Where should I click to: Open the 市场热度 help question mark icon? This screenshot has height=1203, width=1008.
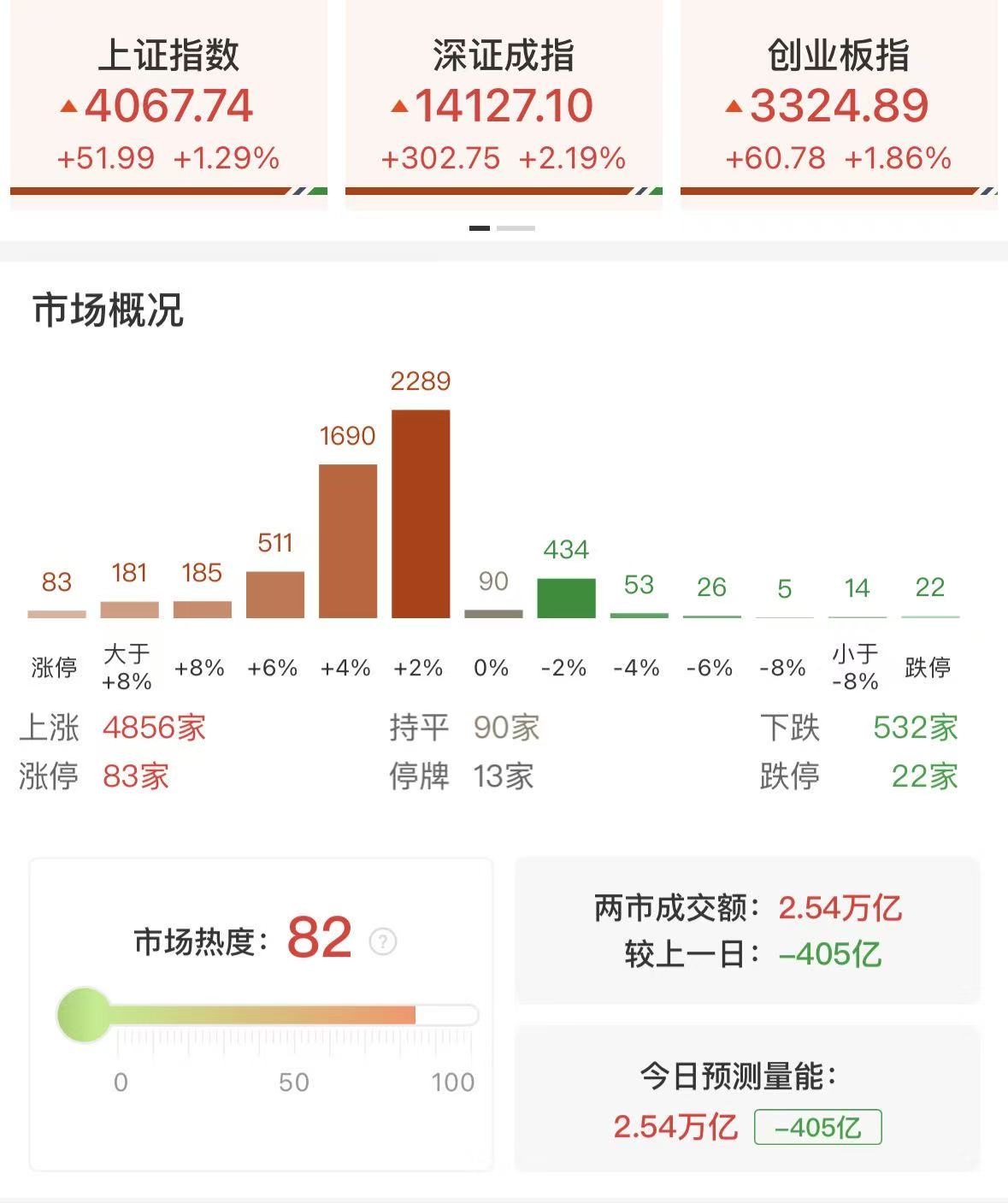coord(382,943)
